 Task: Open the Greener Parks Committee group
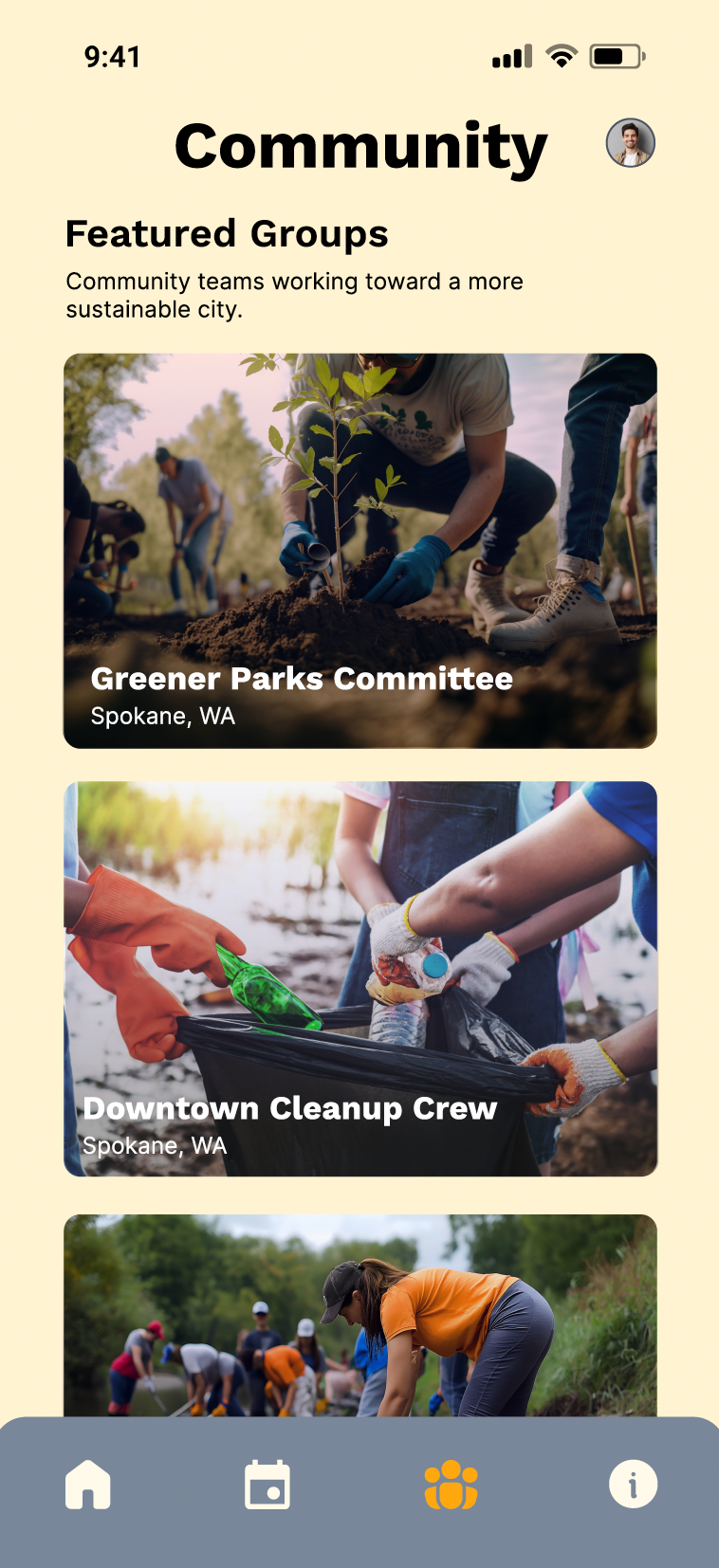360,551
